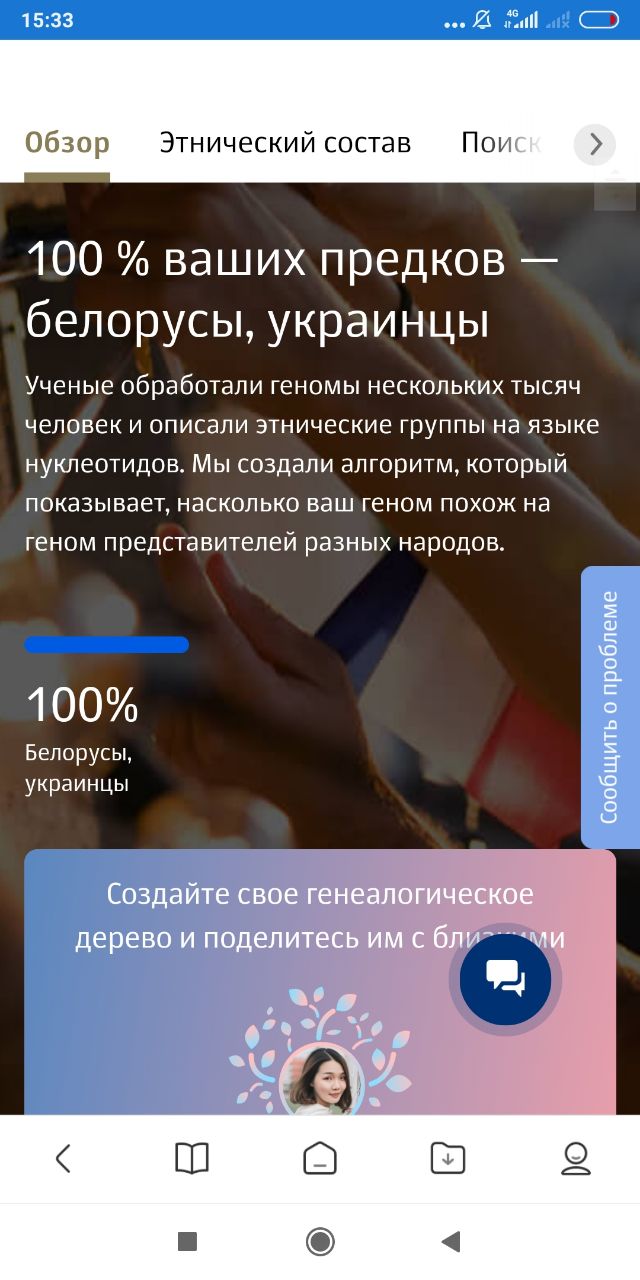This screenshot has height=1280, width=640.
Task: Switch to the Обзор tab
Action: coord(67,143)
